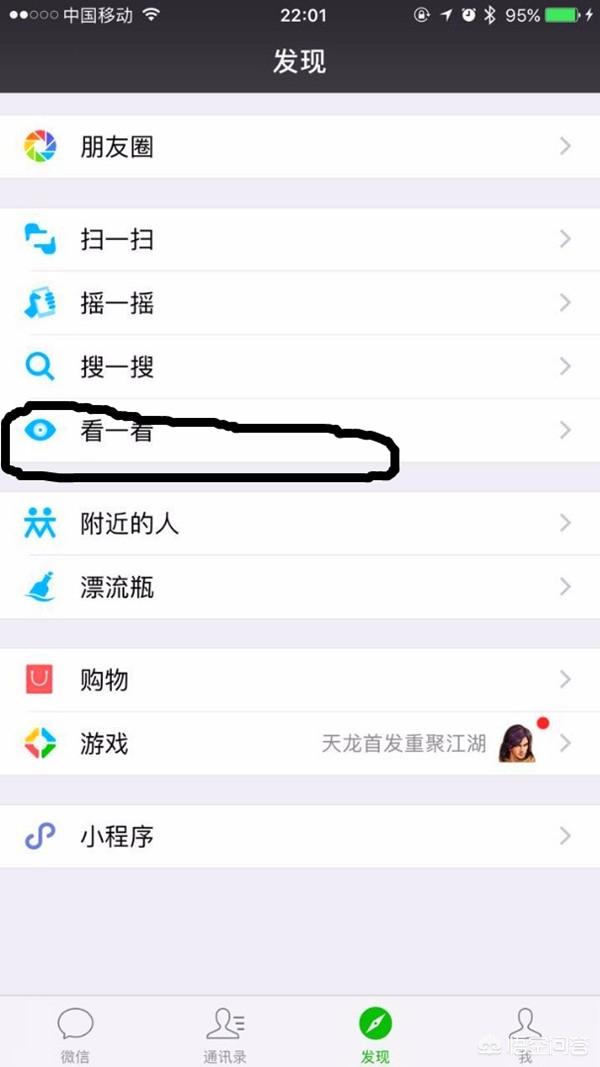Switch to the 我 profile tab

pos(524,1033)
